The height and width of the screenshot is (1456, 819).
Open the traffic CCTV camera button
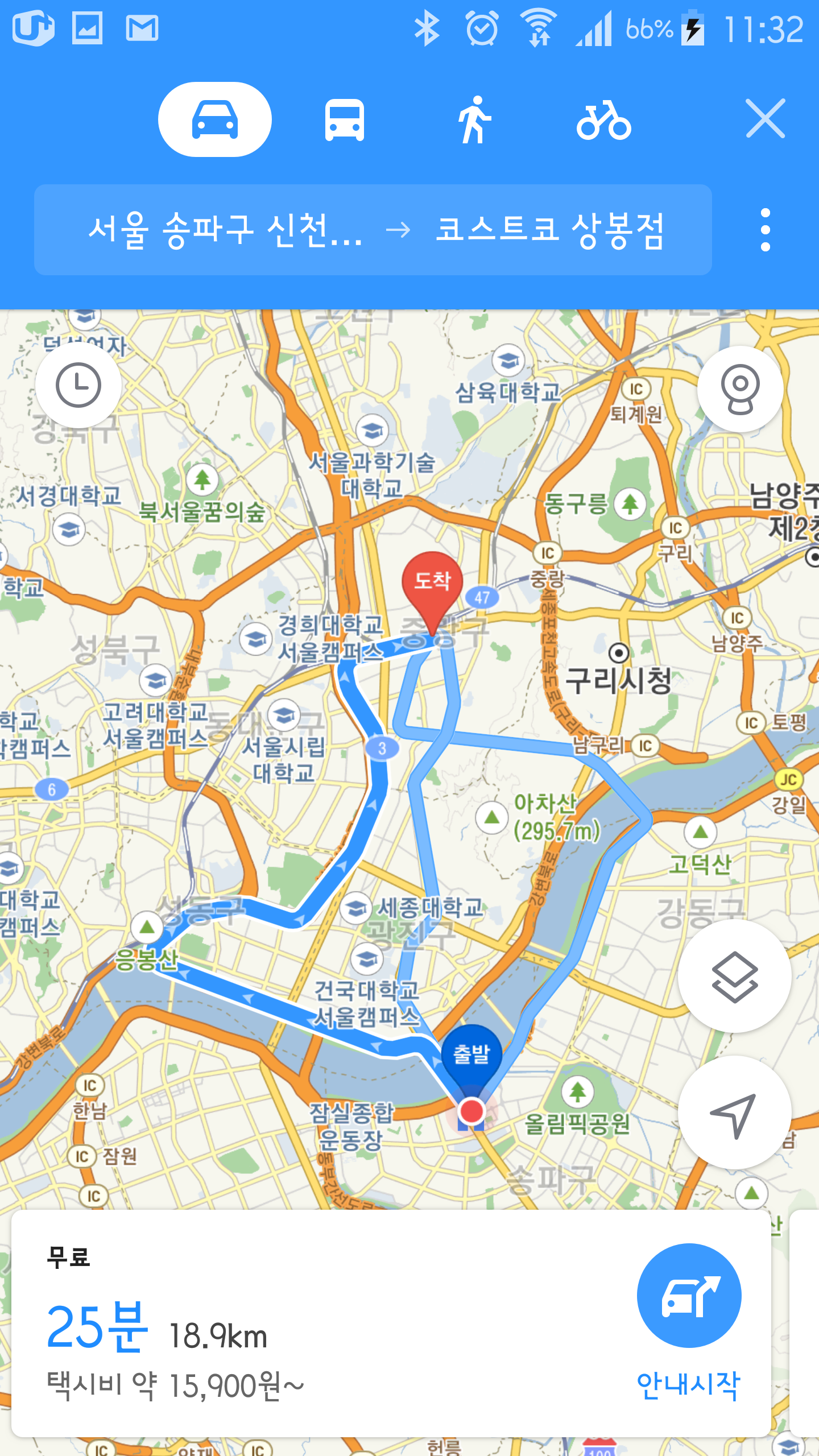click(740, 389)
